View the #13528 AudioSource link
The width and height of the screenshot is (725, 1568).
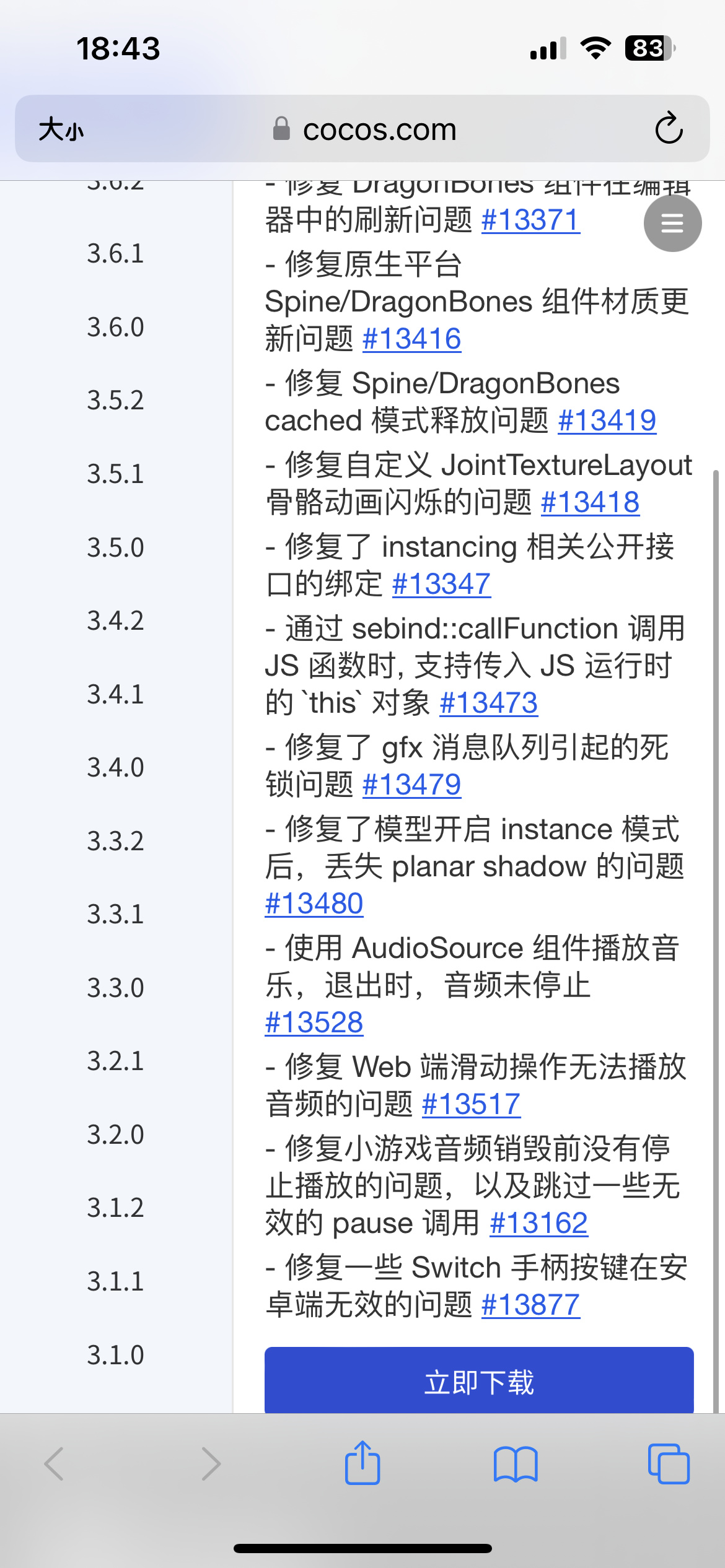click(x=314, y=1022)
